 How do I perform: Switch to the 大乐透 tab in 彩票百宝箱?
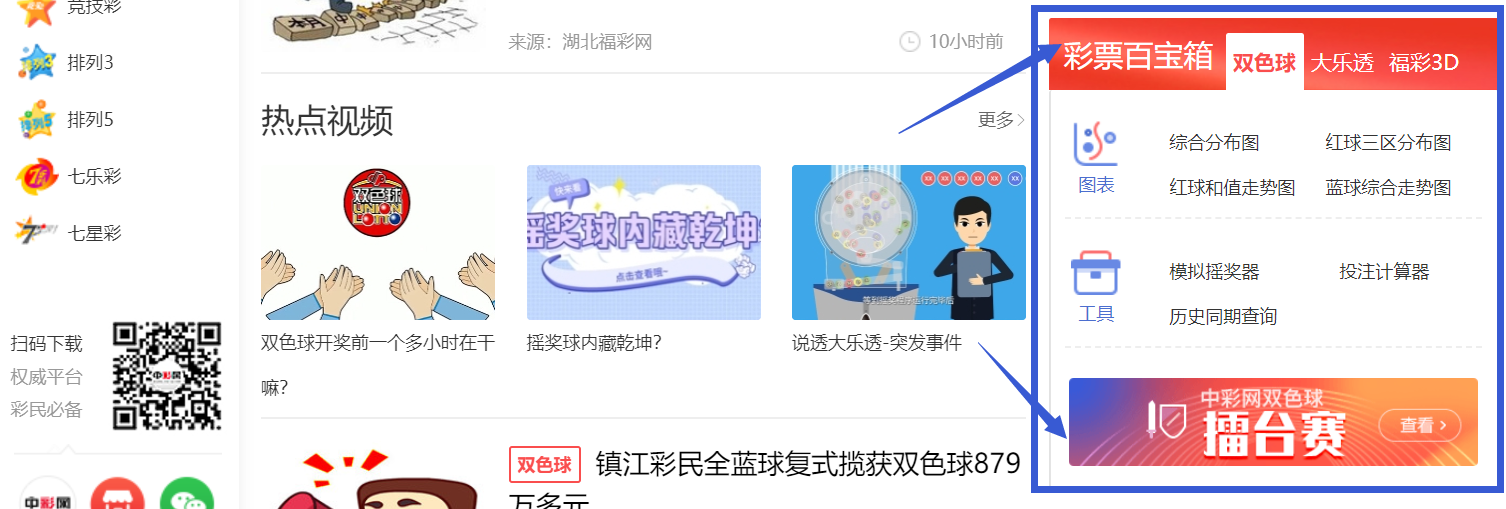(x=1342, y=63)
